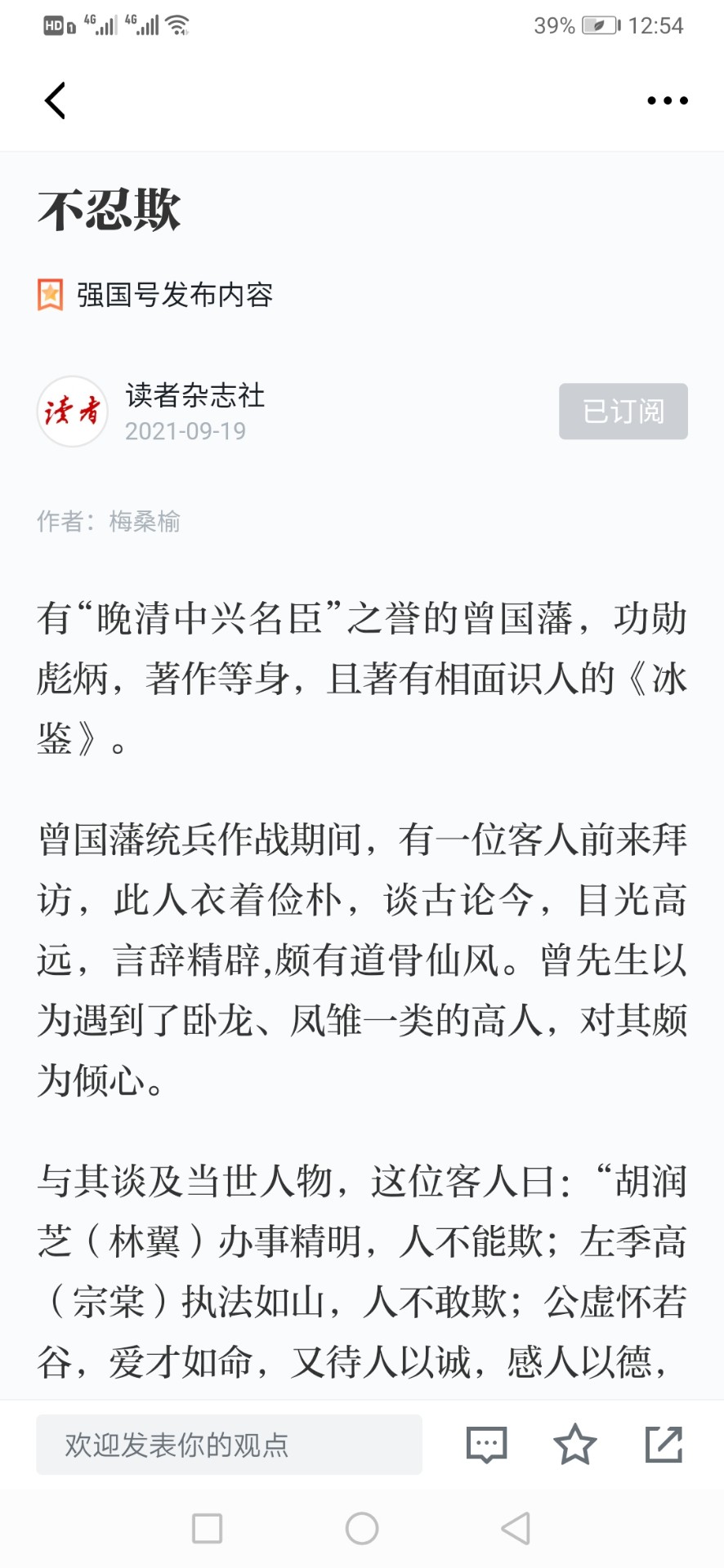Share the article via share icon
Image resolution: width=724 pixels, height=1568 pixels.
[x=664, y=1444]
